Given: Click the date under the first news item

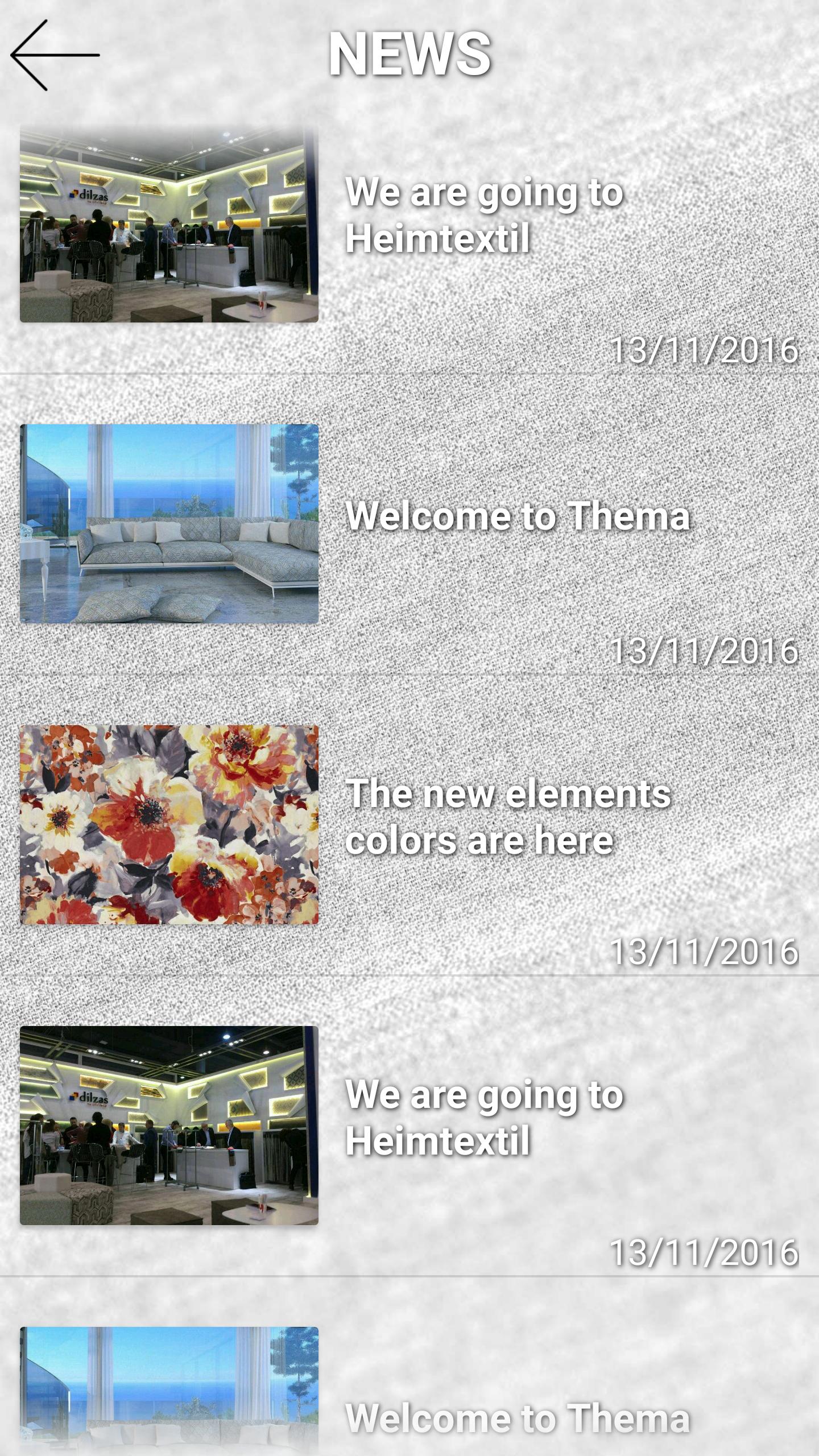Looking at the screenshot, I should coord(705,351).
